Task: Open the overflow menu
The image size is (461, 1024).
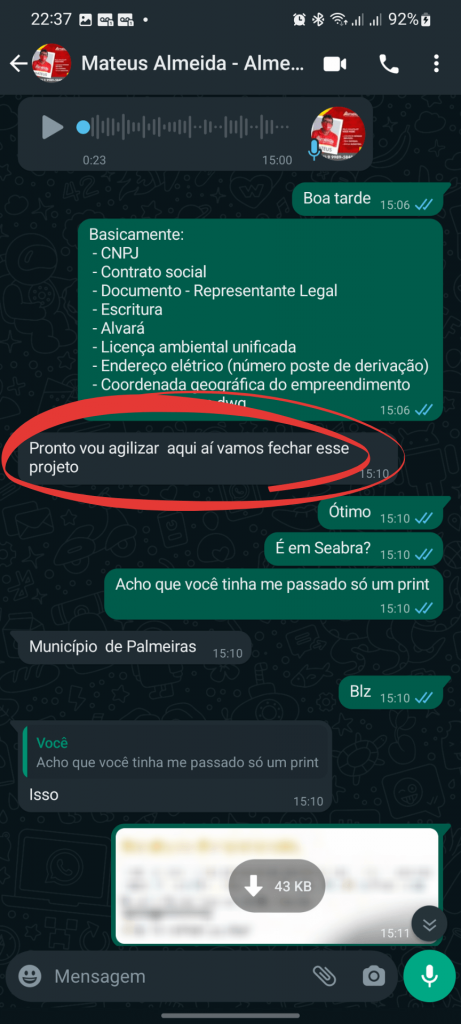Action: (x=436, y=63)
